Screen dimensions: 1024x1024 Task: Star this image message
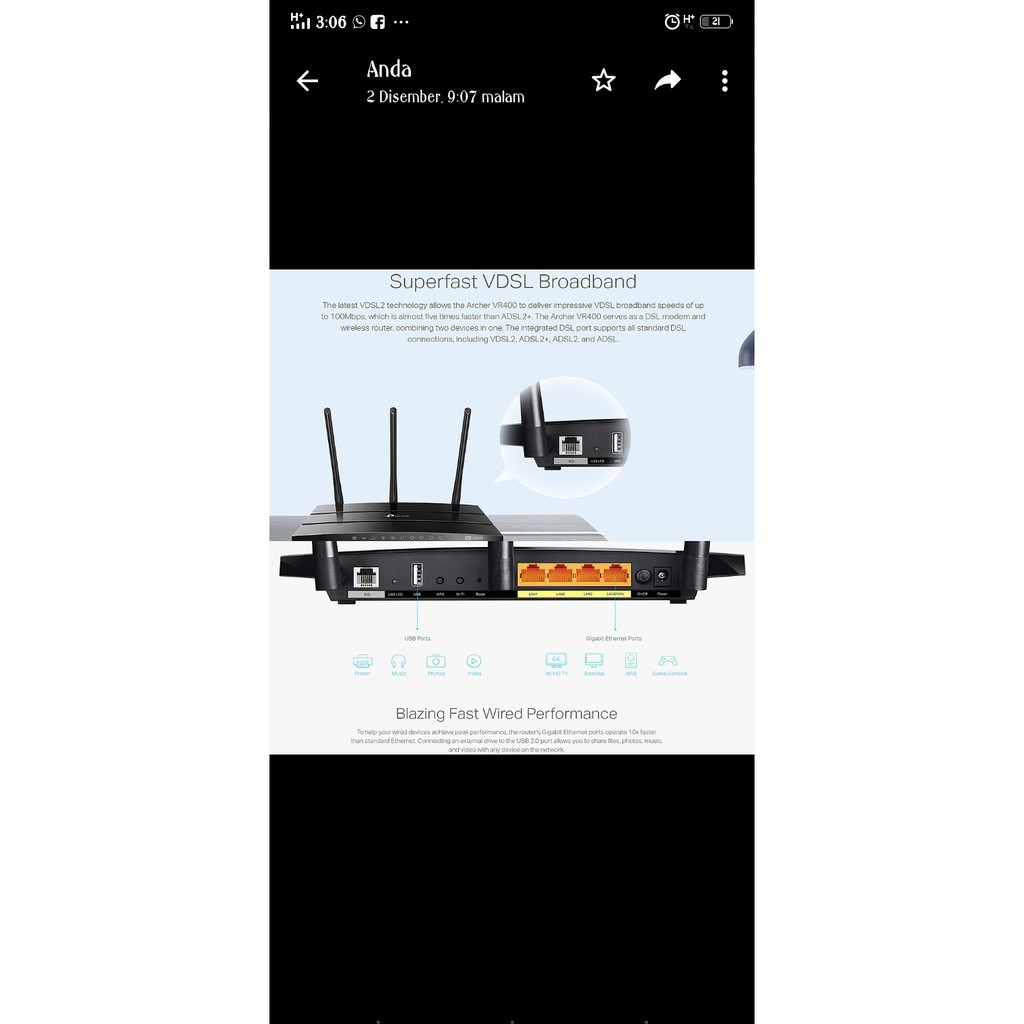point(603,80)
